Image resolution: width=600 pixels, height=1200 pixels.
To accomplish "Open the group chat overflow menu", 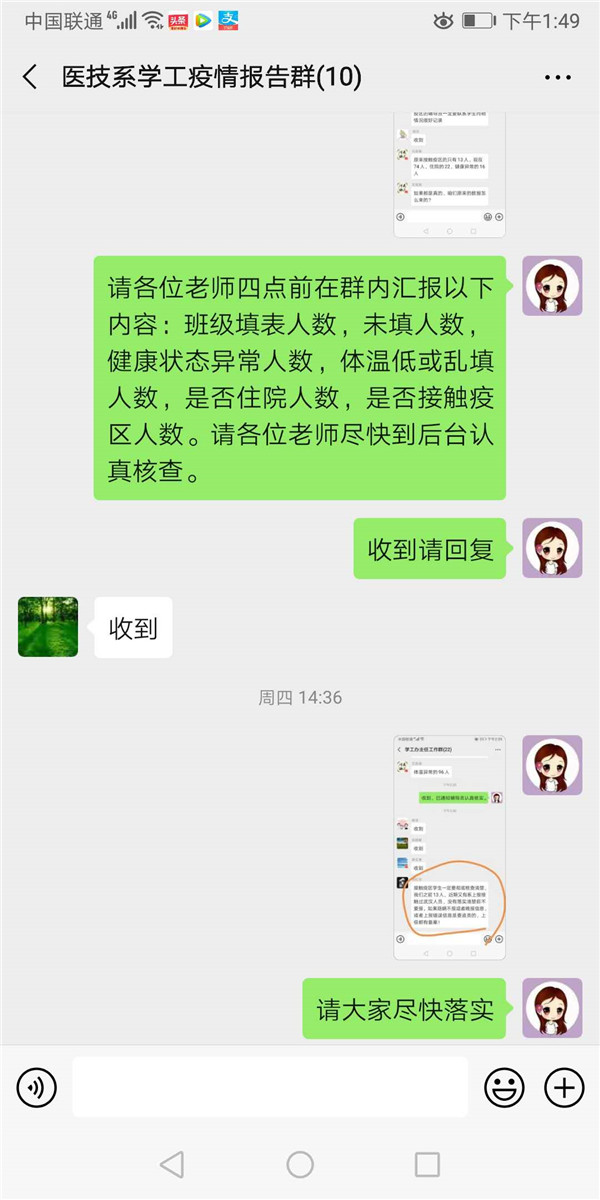I will (557, 77).
